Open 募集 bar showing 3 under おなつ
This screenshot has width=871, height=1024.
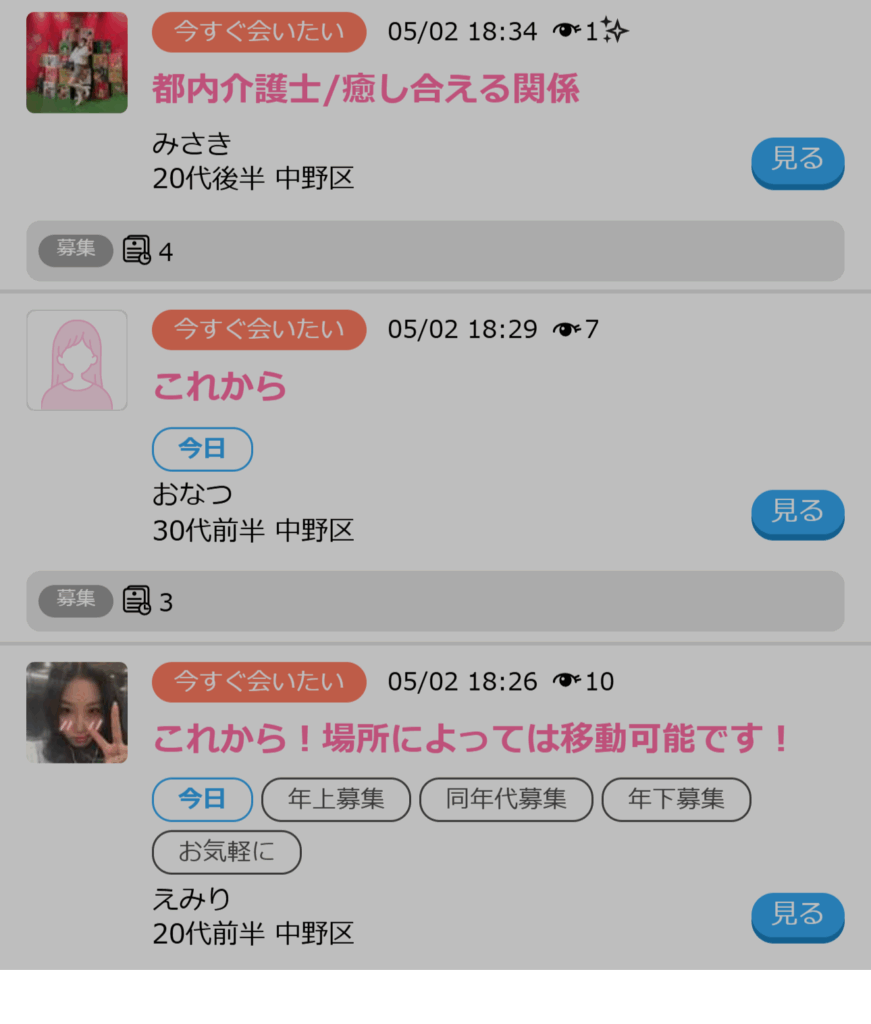(435, 601)
